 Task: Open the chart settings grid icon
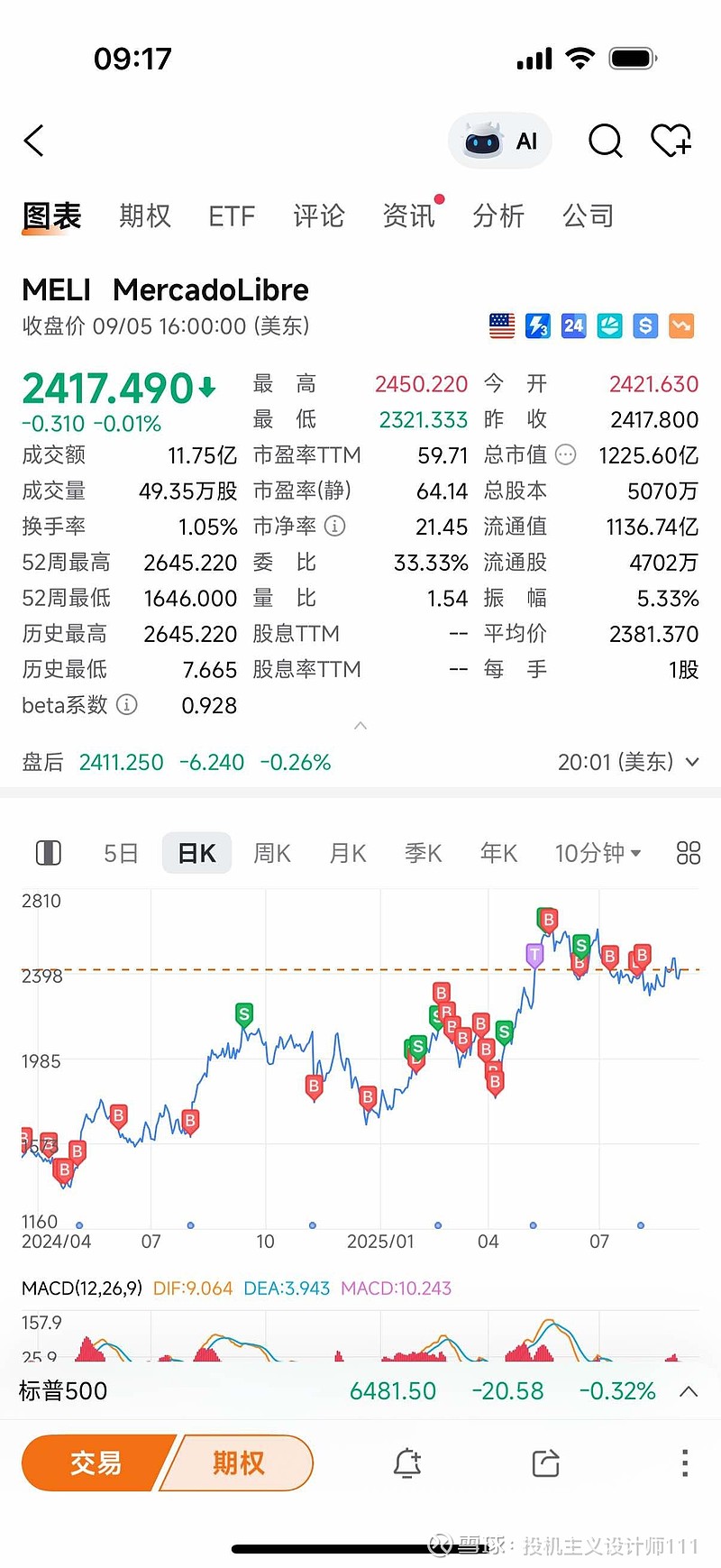point(688,853)
